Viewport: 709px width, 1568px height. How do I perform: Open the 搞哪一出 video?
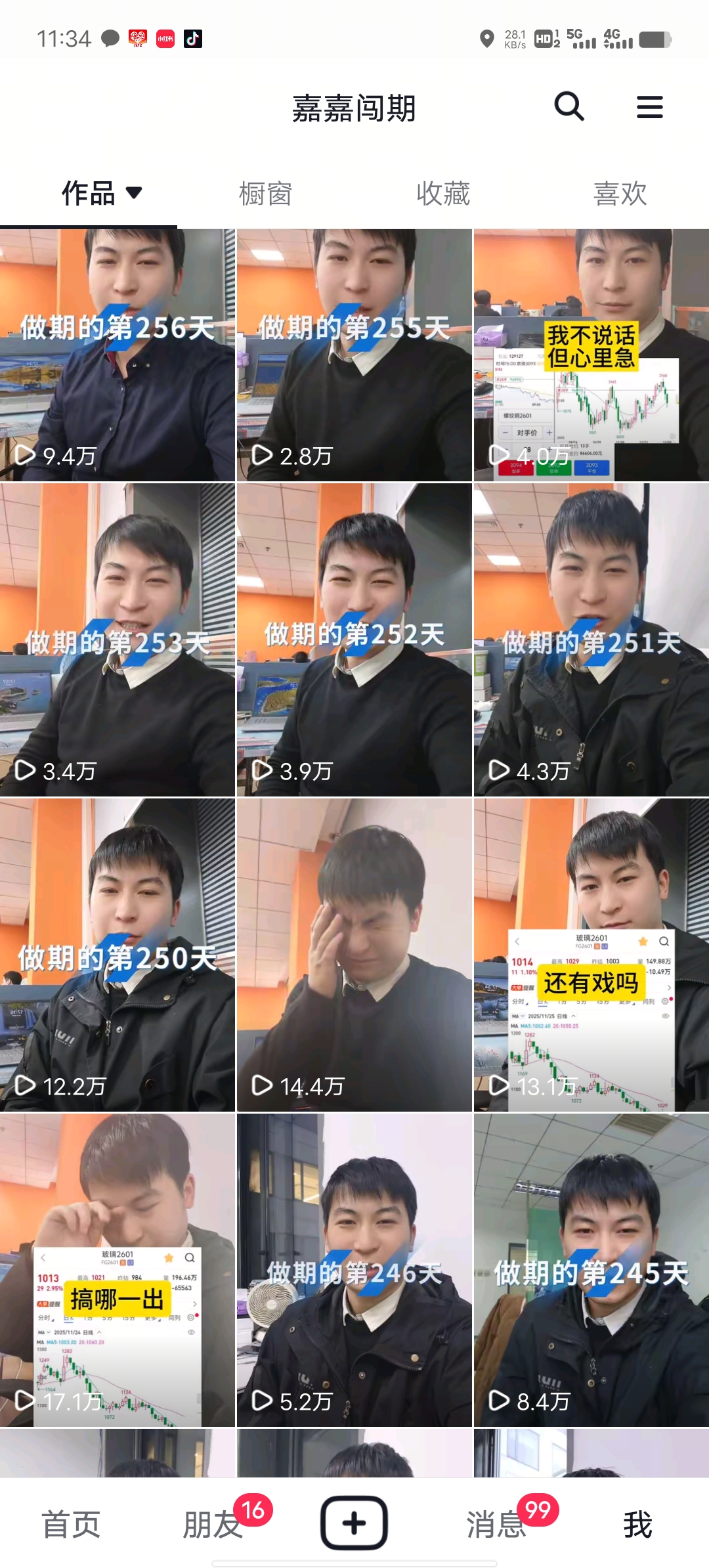[x=117, y=1271]
